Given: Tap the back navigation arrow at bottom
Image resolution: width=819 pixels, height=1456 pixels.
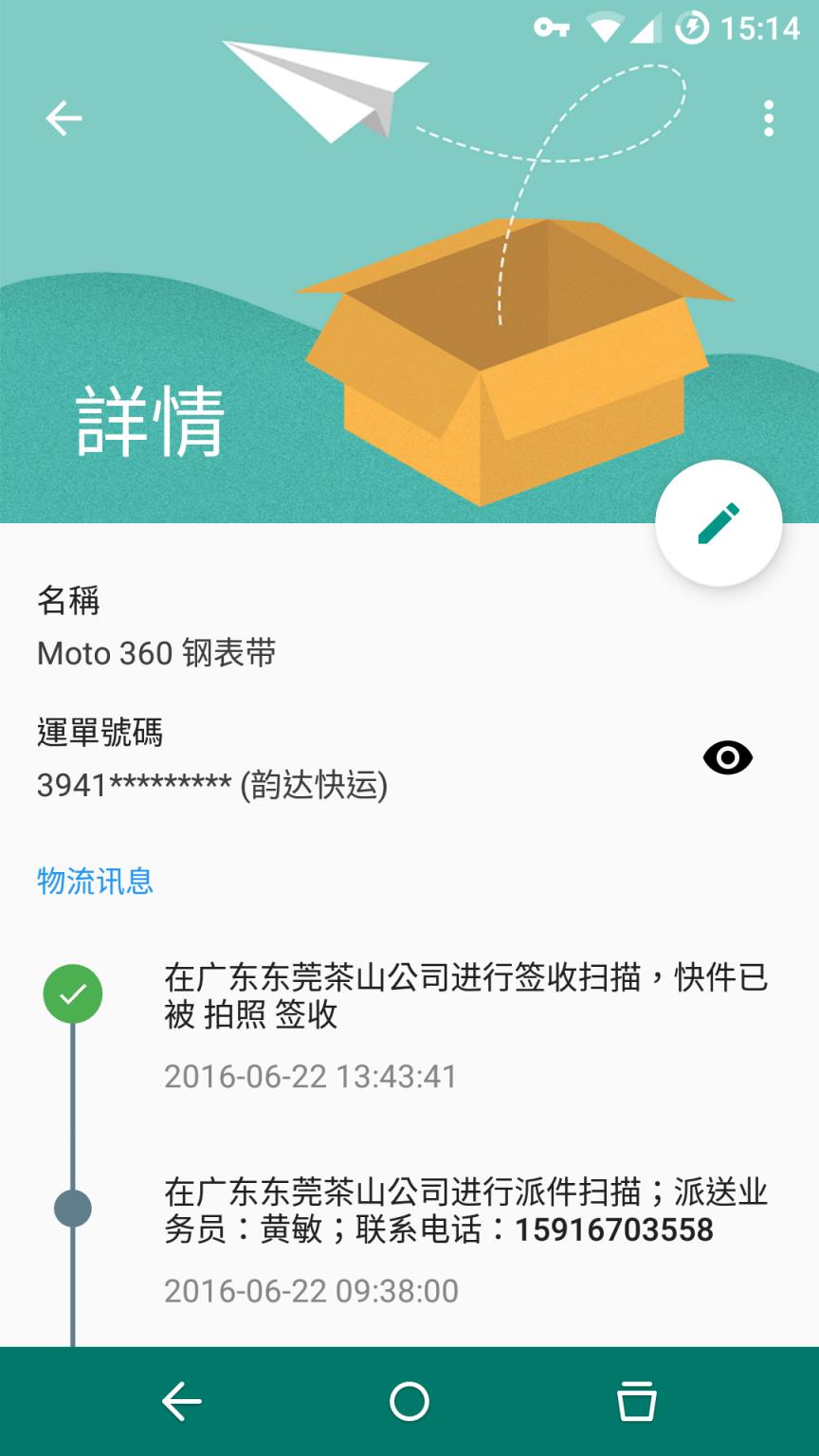Looking at the screenshot, I should (x=181, y=1399).
